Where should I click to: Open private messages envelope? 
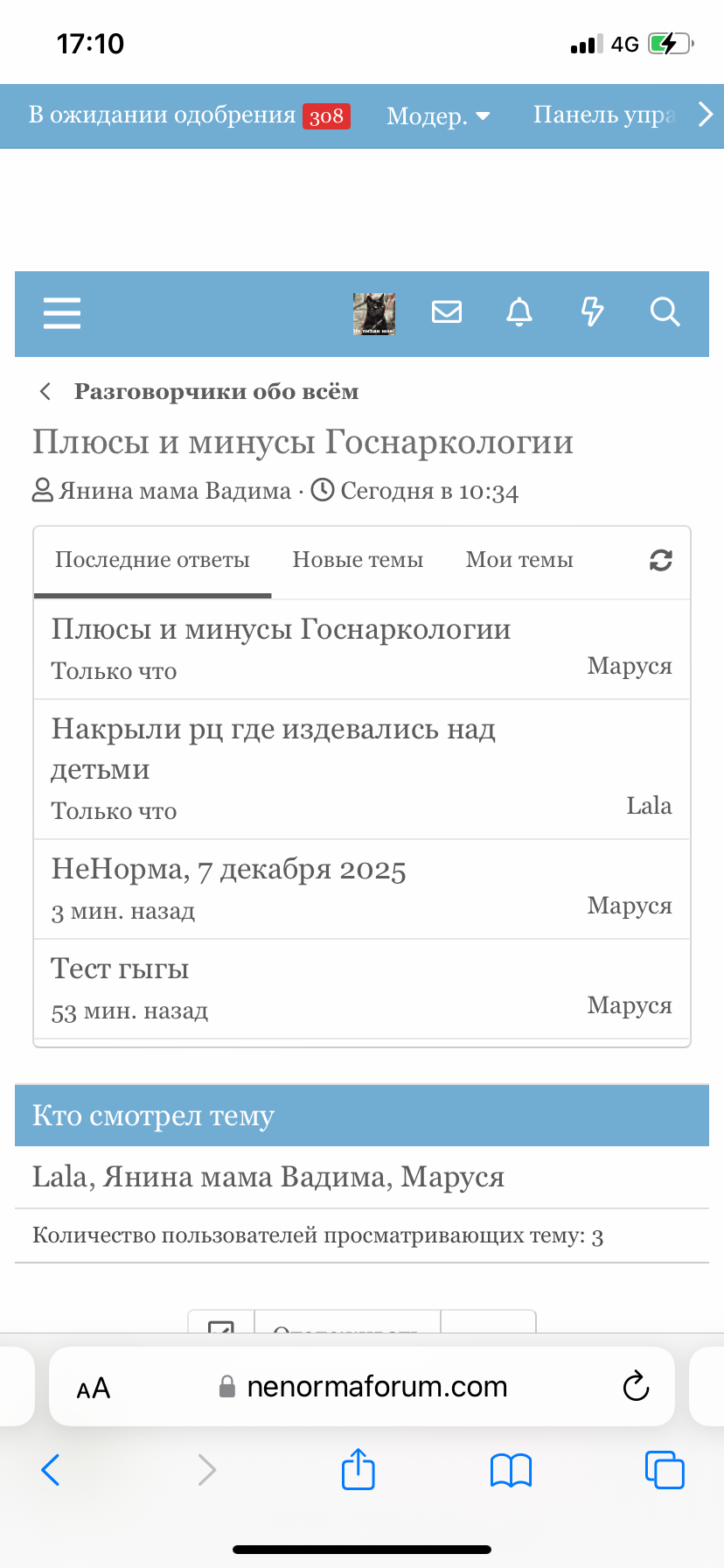(x=447, y=312)
